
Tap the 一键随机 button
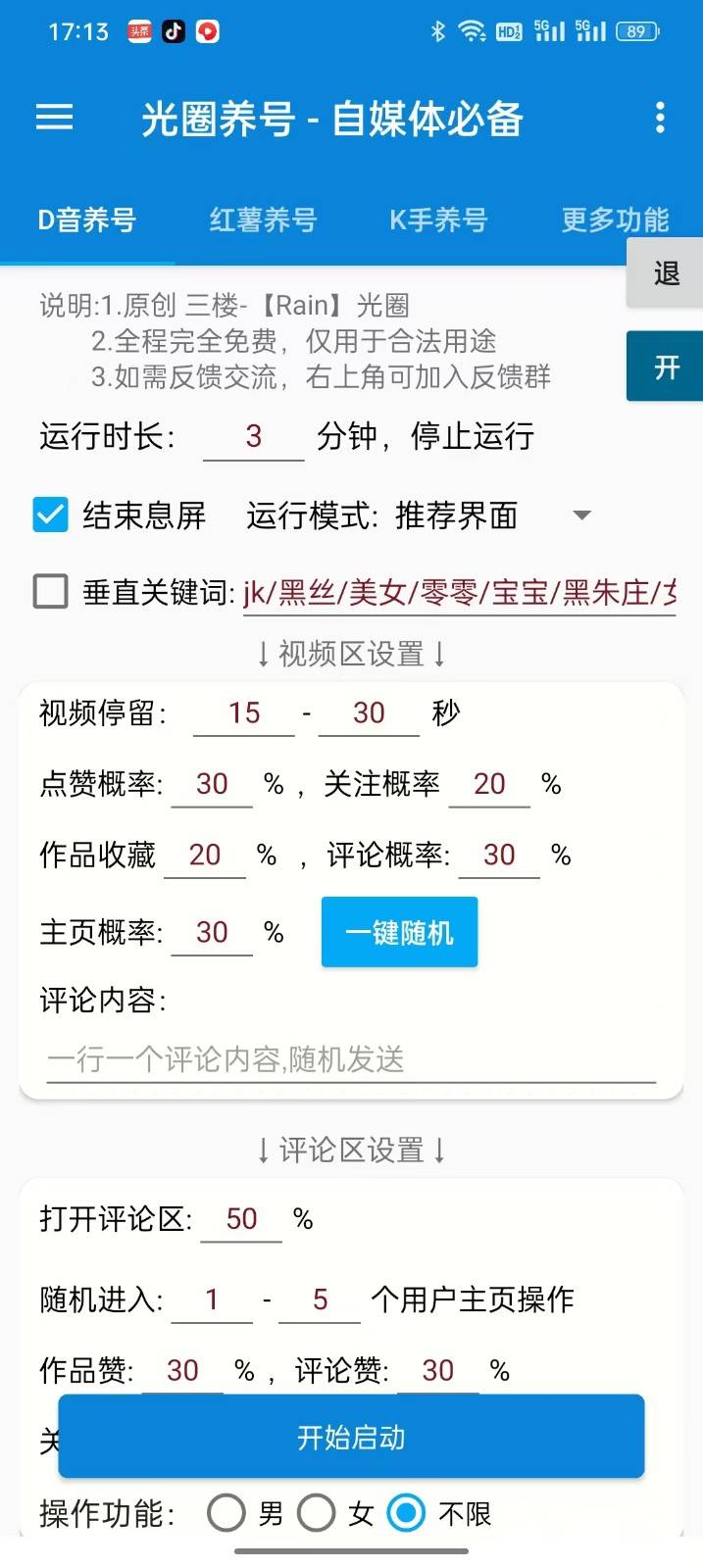[399, 932]
